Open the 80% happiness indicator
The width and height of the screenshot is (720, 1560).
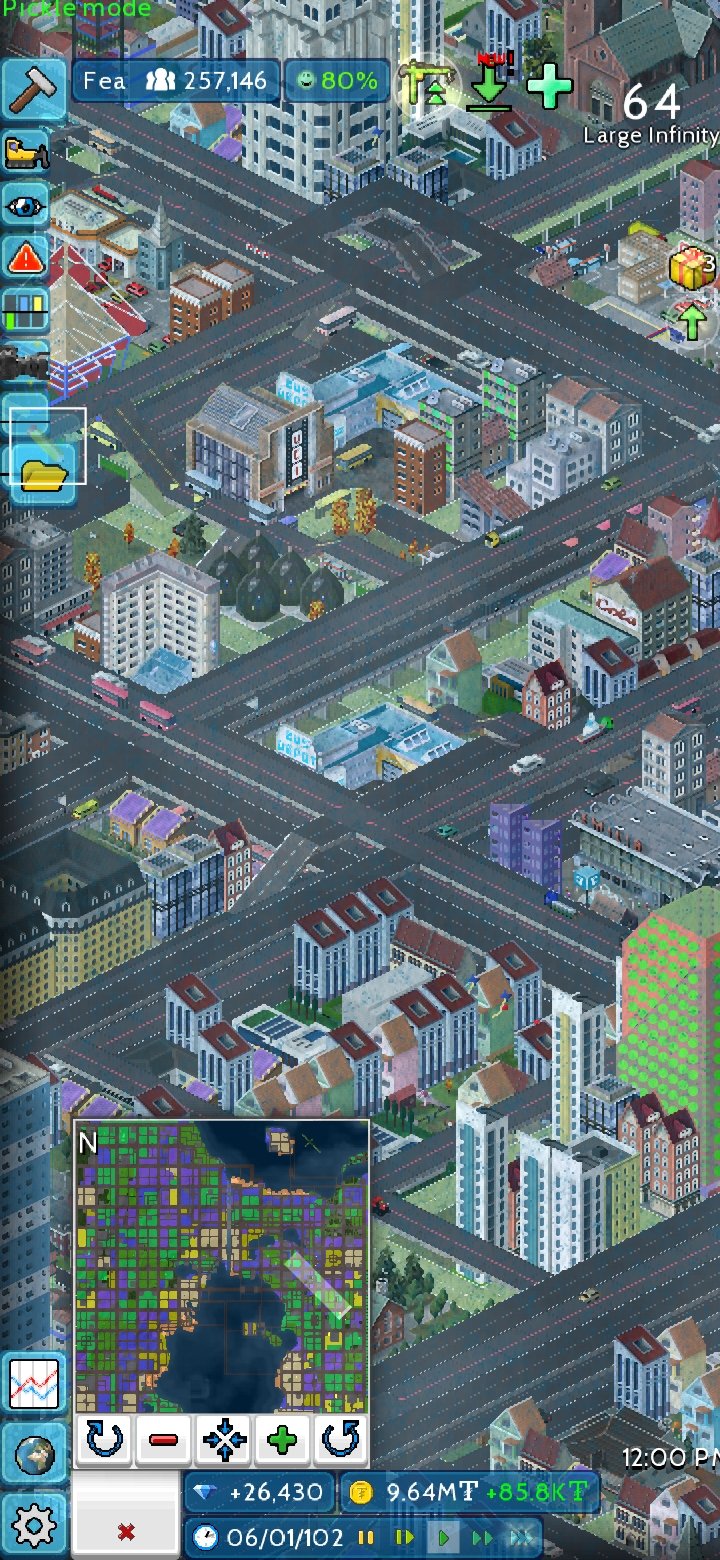[337, 81]
